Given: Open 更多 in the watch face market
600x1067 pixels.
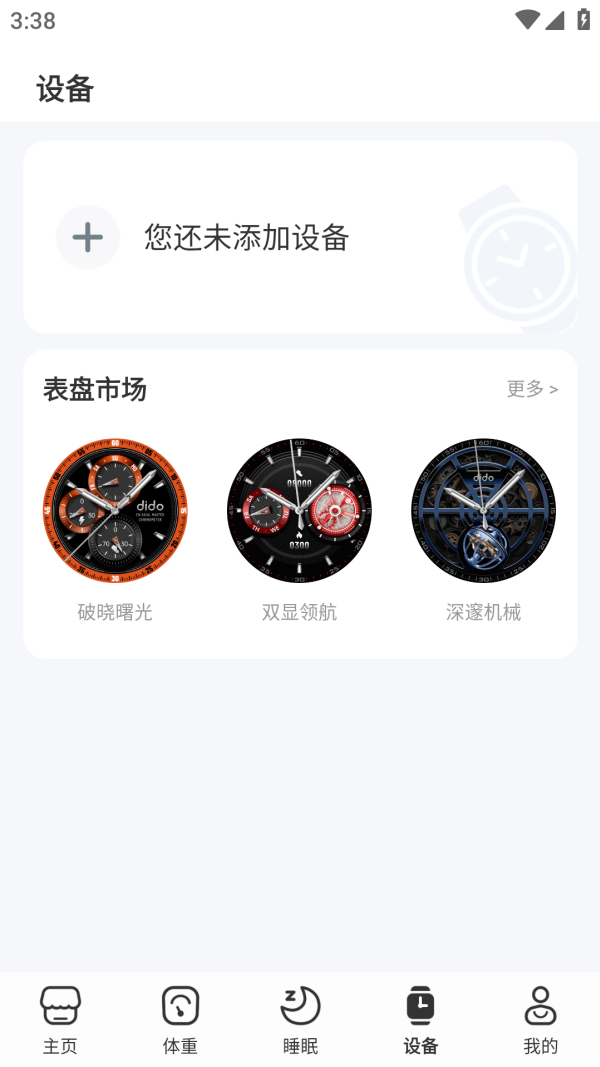Looking at the screenshot, I should click(532, 389).
